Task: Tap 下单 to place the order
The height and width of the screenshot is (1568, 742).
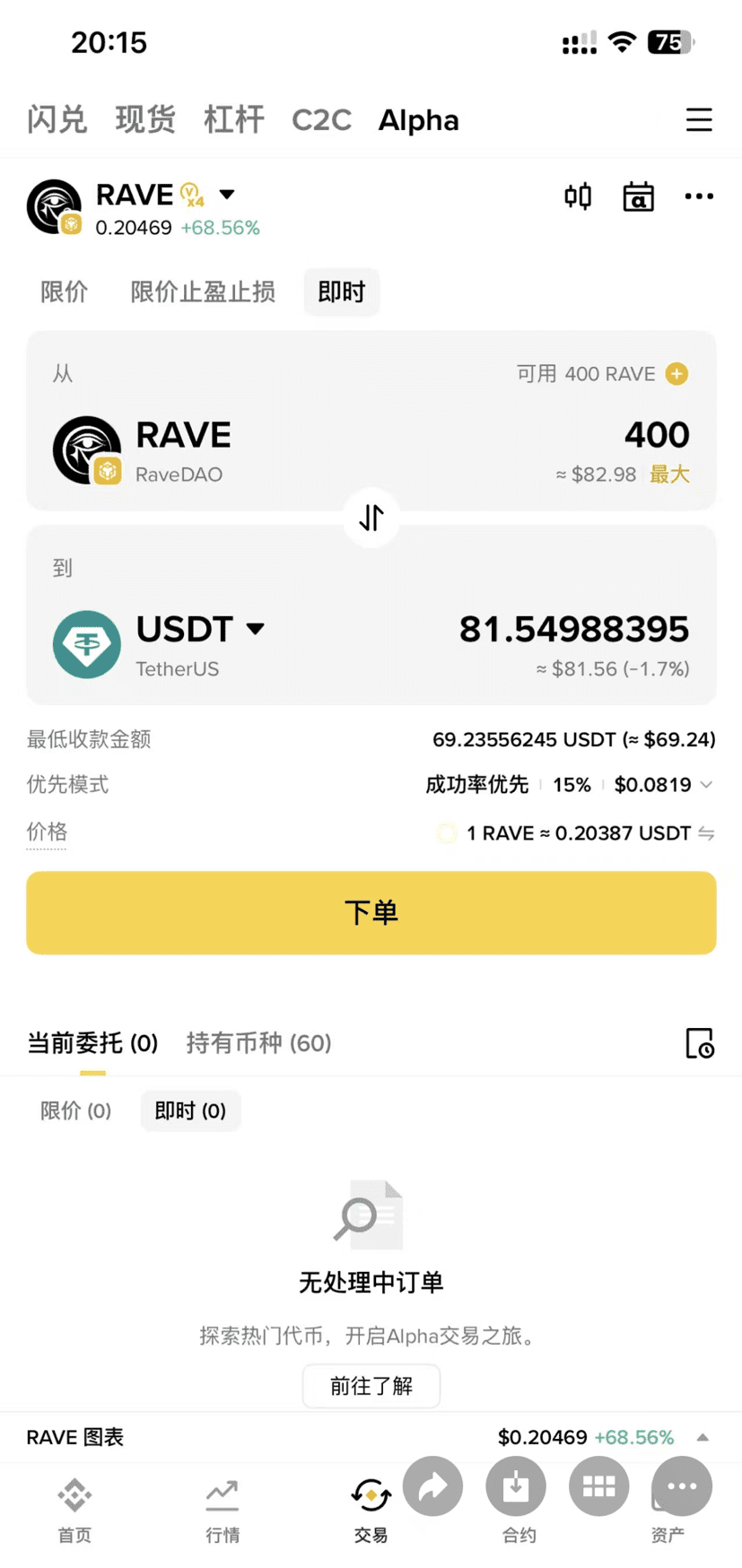Action: click(371, 912)
